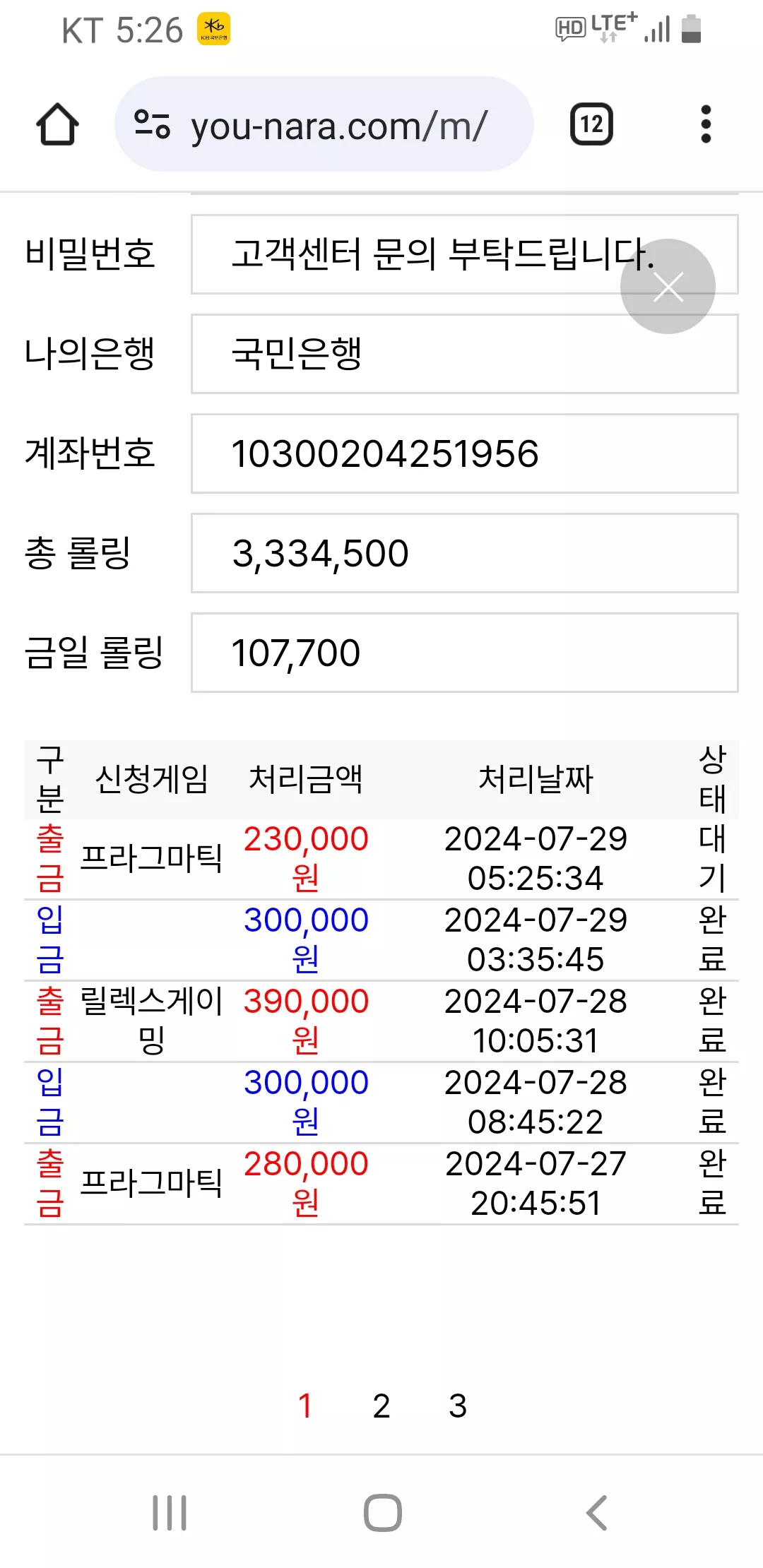Go to the browser home page
This screenshot has height=1568, width=763.
pos(57,124)
